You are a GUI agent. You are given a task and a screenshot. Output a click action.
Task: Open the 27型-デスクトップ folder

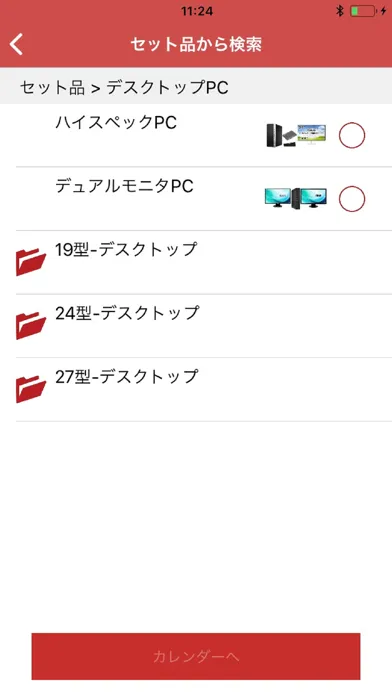point(204,389)
